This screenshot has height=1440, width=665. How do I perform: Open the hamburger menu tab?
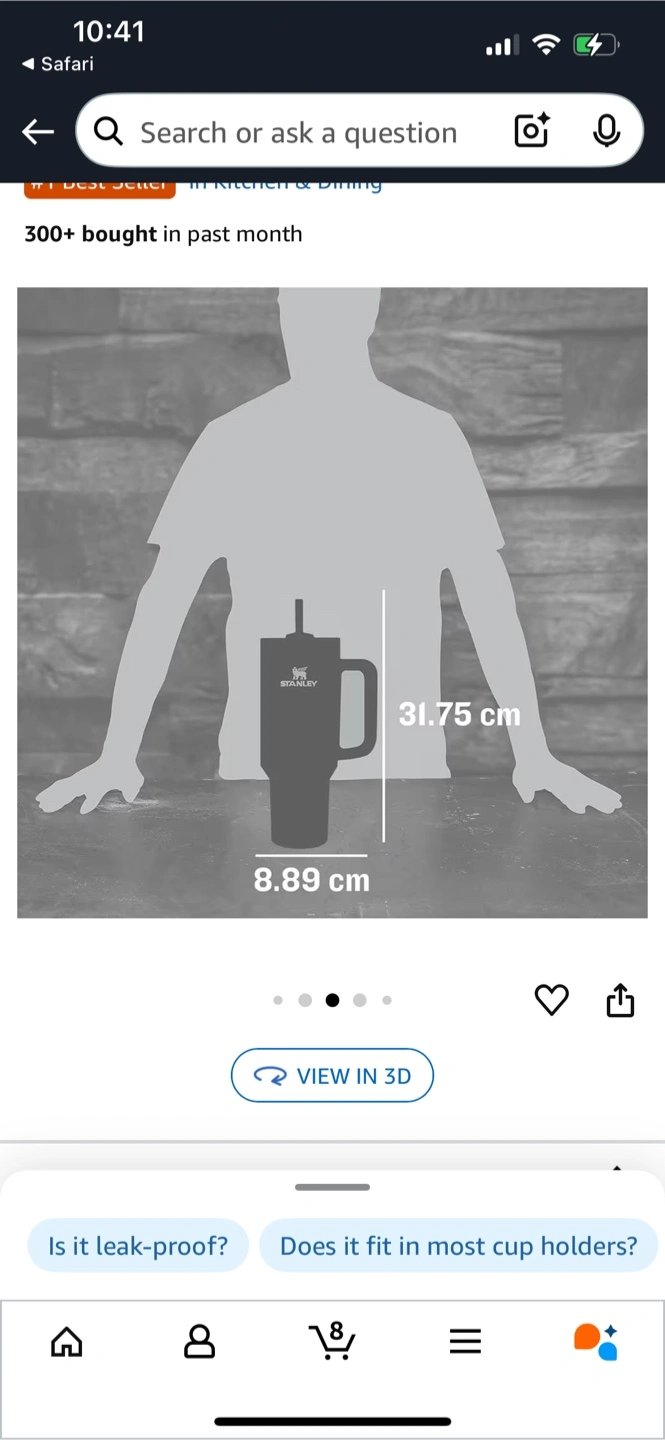pyautogui.click(x=465, y=1341)
